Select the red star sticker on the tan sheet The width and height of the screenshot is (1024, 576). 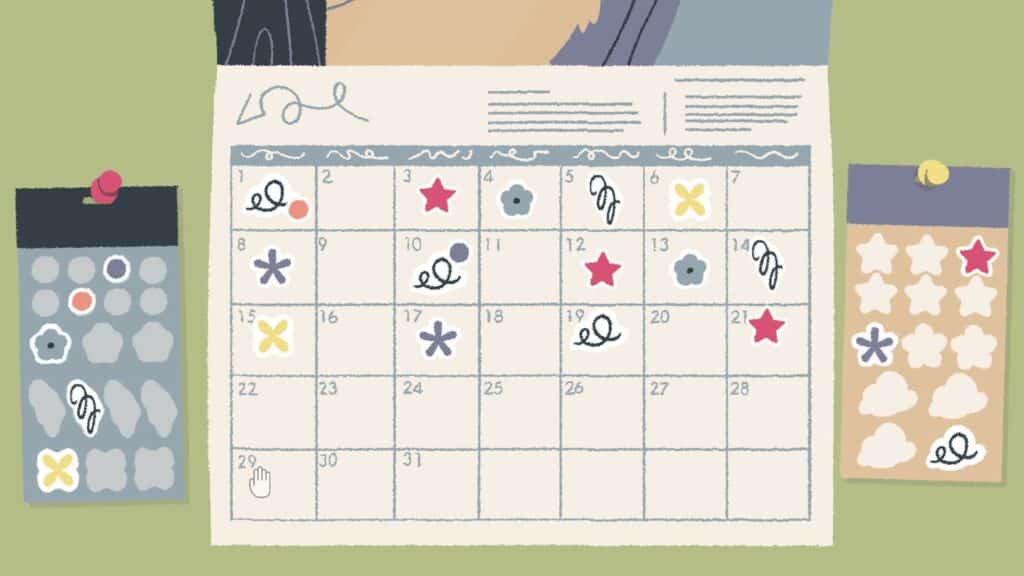coord(977,257)
